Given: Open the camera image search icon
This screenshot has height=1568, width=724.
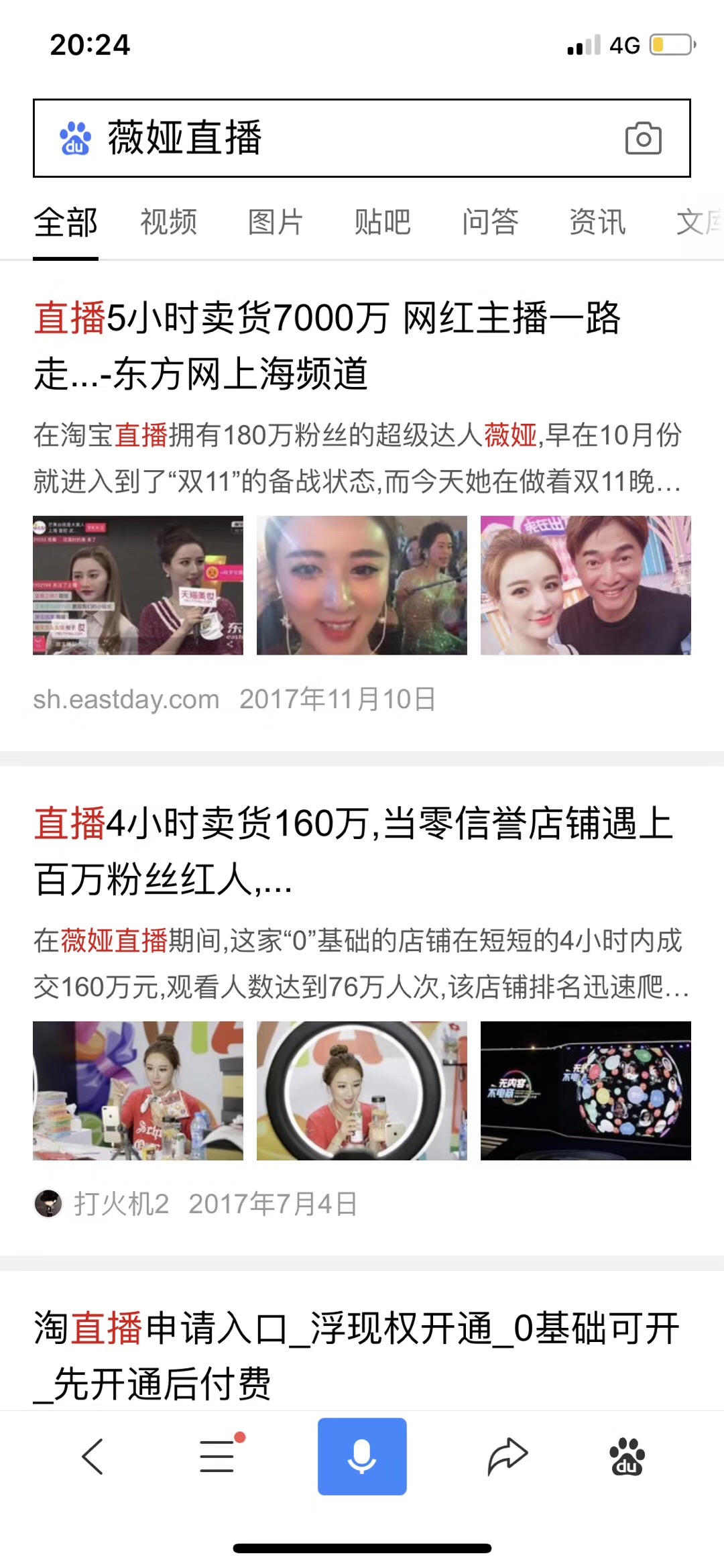Looking at the screenshot, I should (x=643, y=138).
